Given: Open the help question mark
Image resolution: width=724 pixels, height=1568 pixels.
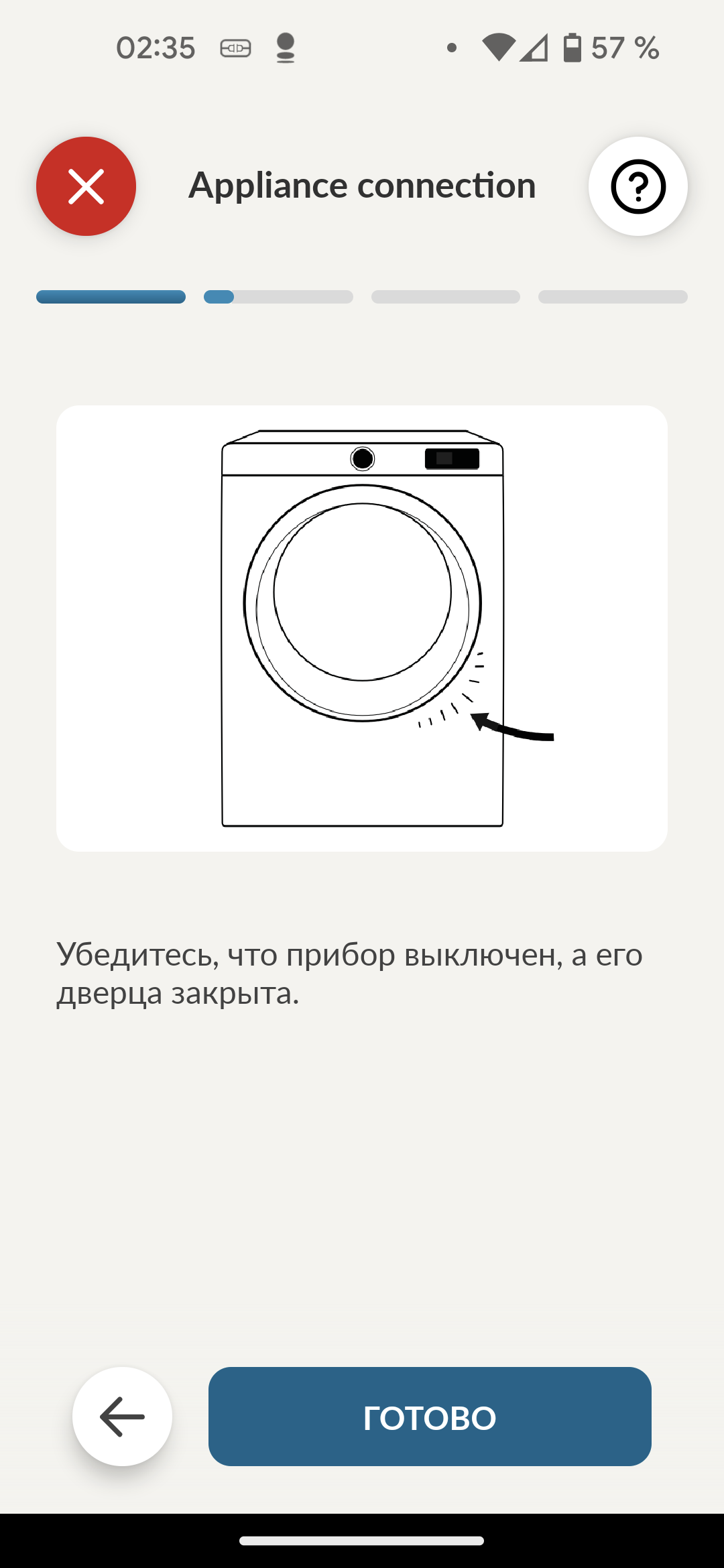Looking at the screenshot, I should click(638, 186).
